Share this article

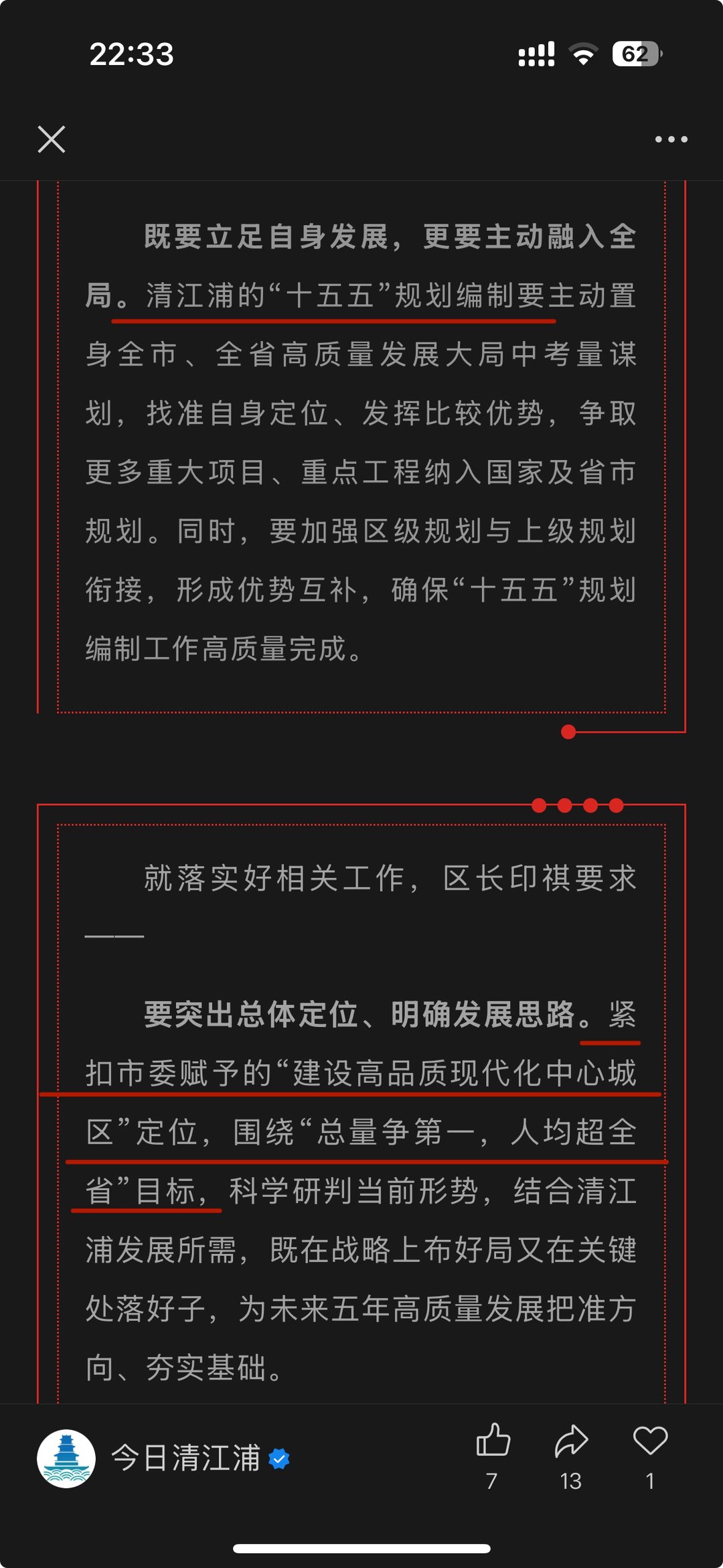point(571,1441)
